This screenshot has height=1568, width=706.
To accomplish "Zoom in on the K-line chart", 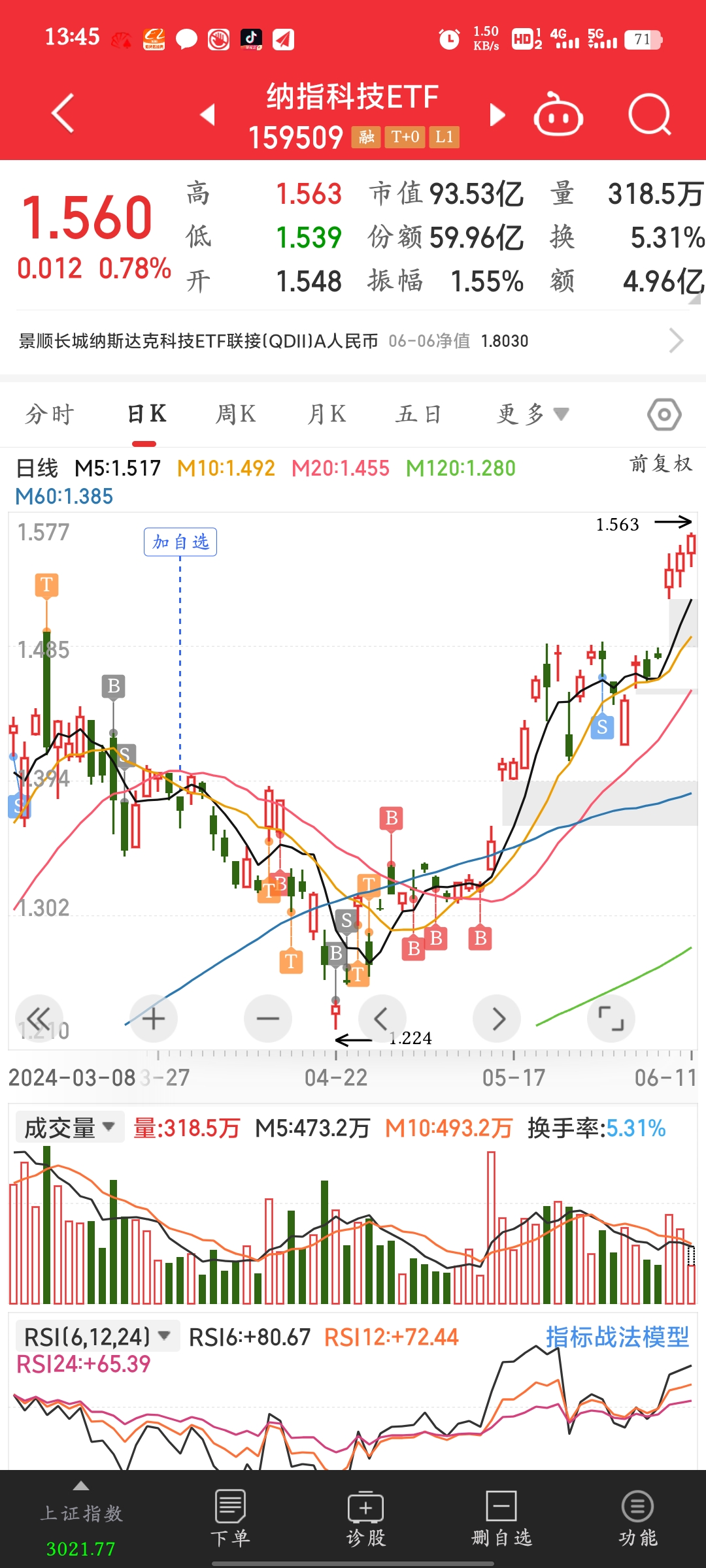I will (153, 1017).
